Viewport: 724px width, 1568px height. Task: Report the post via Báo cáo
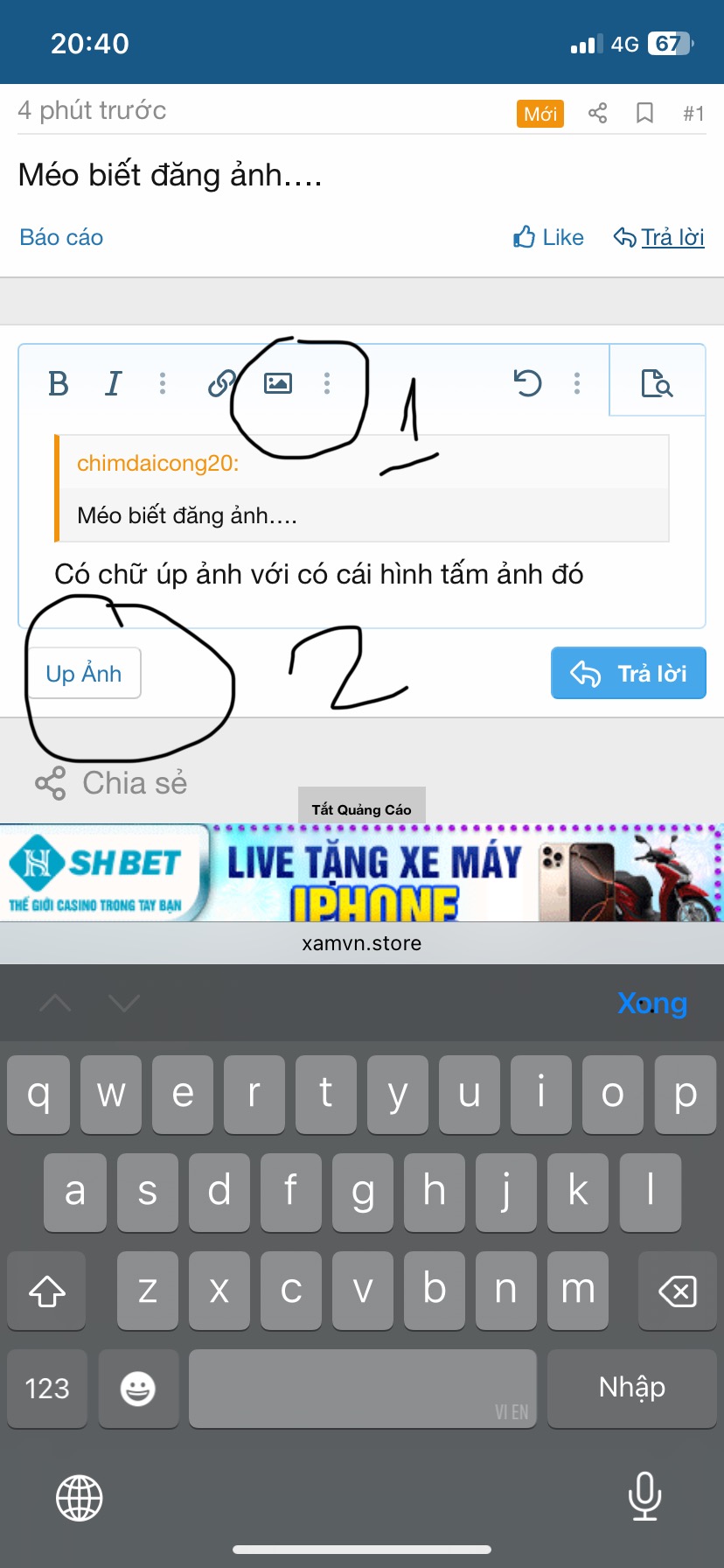(x=61, y=237)
